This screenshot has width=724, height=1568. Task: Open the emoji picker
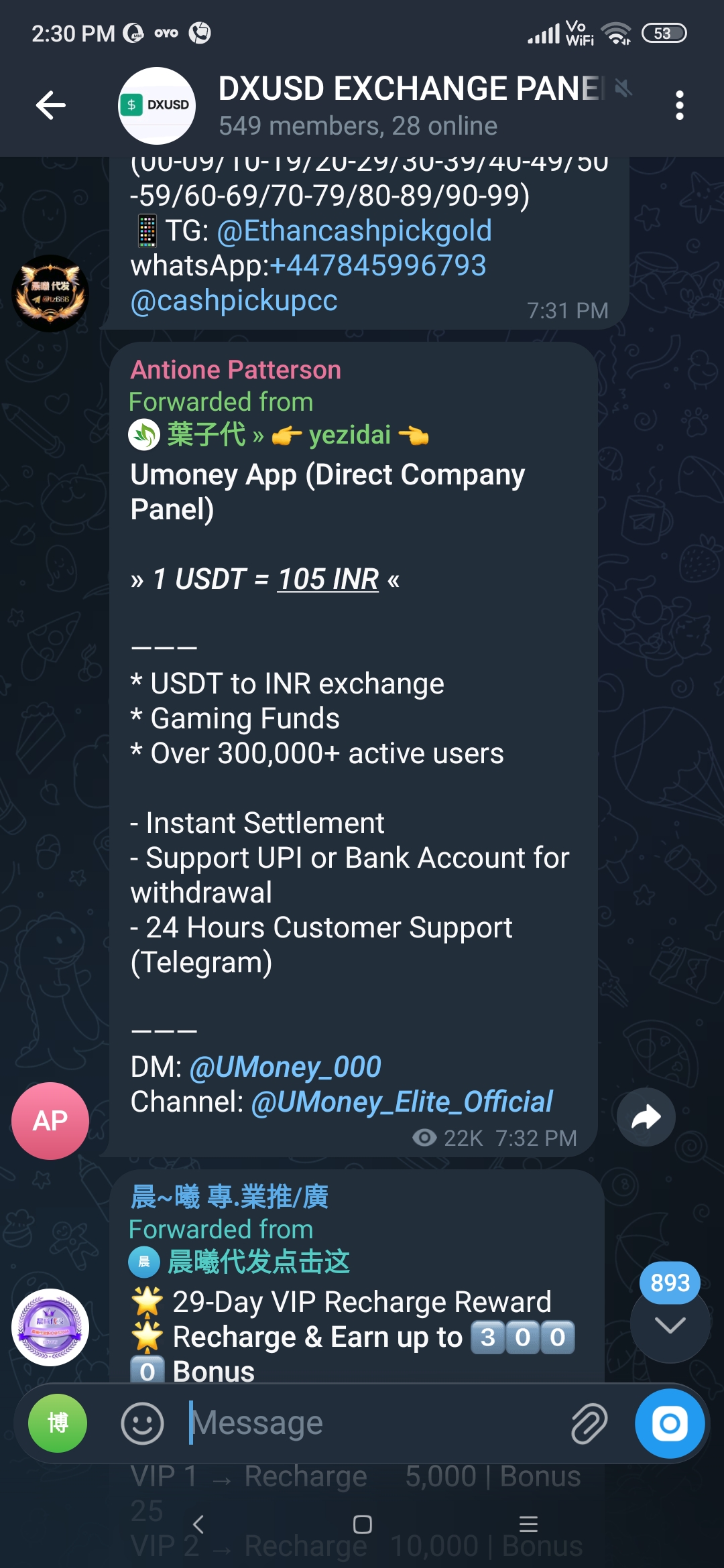click(x=143, y=1422)
